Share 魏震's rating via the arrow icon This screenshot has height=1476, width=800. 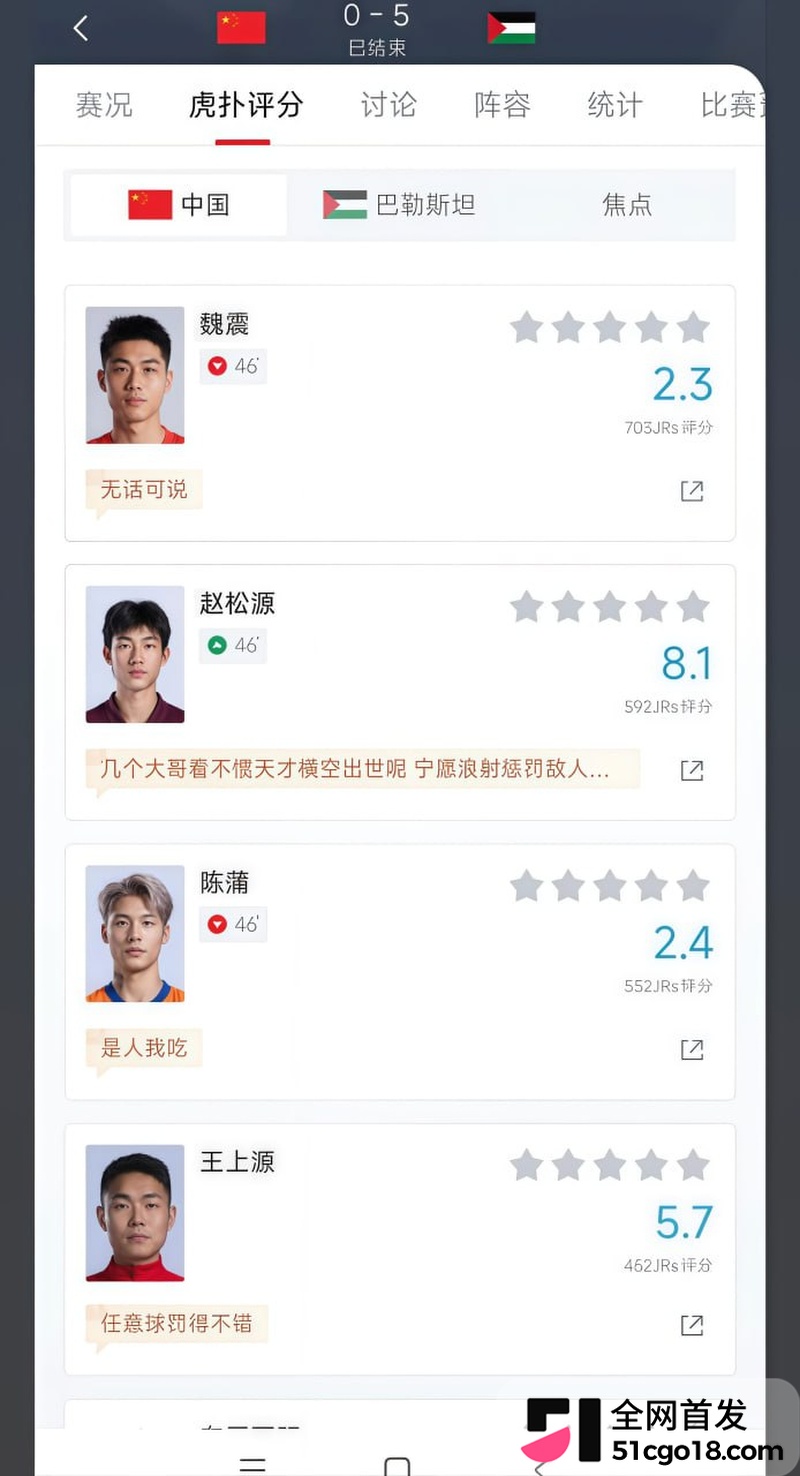692,491
